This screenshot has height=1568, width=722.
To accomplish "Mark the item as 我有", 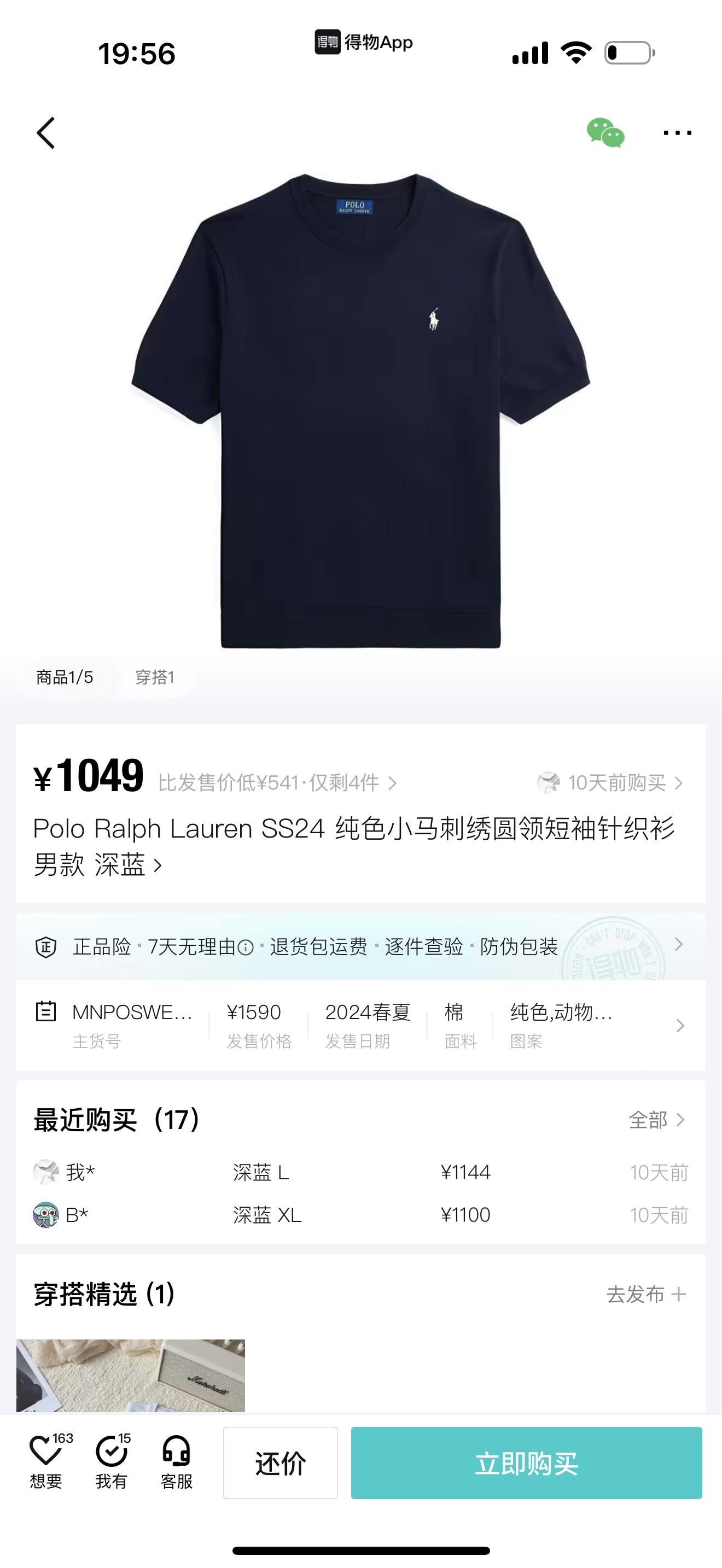I will (112, 1462).
